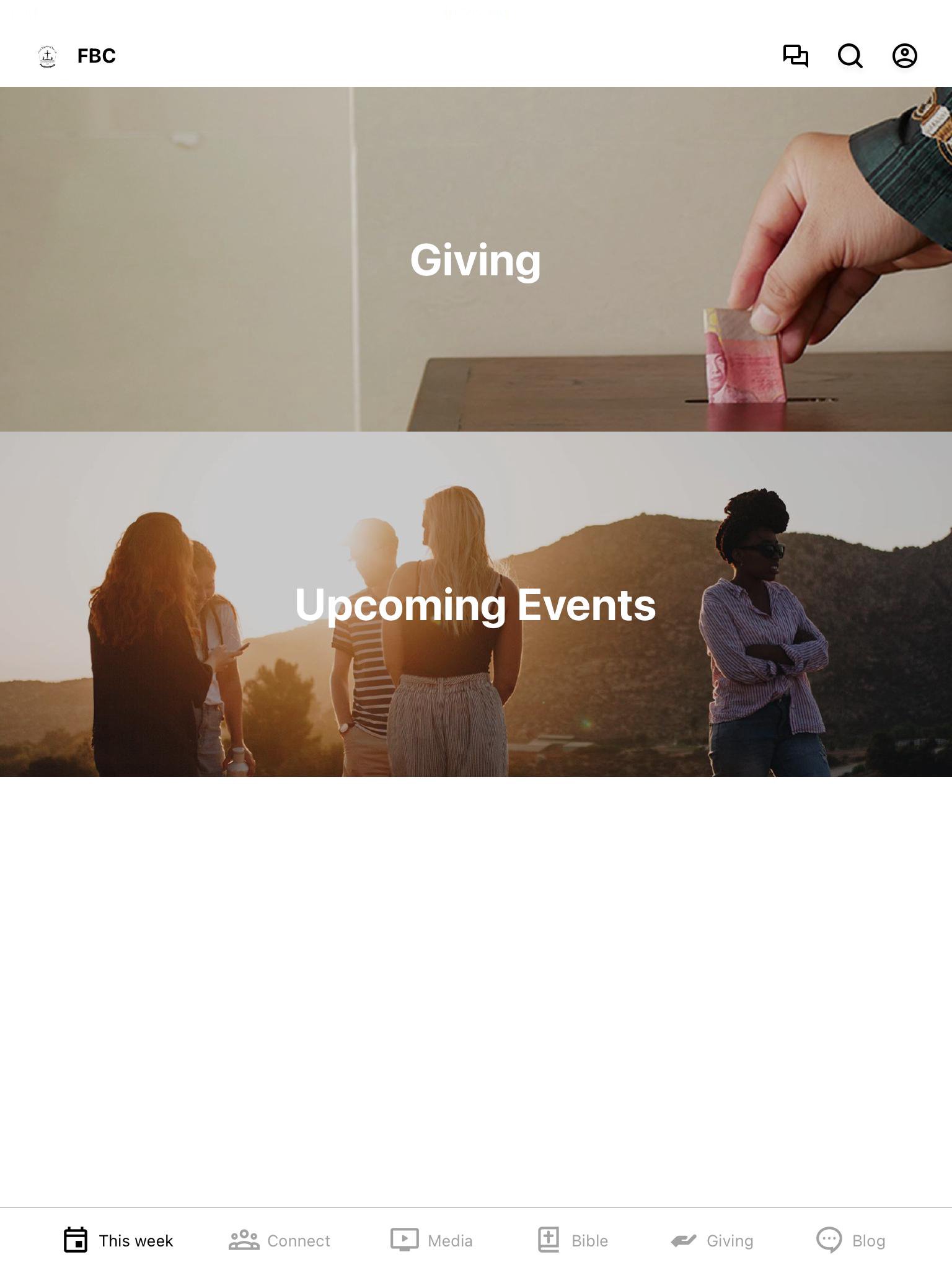Open the search icon
The width and height of the screenshot is (952, 1270).
coord(850,56)
